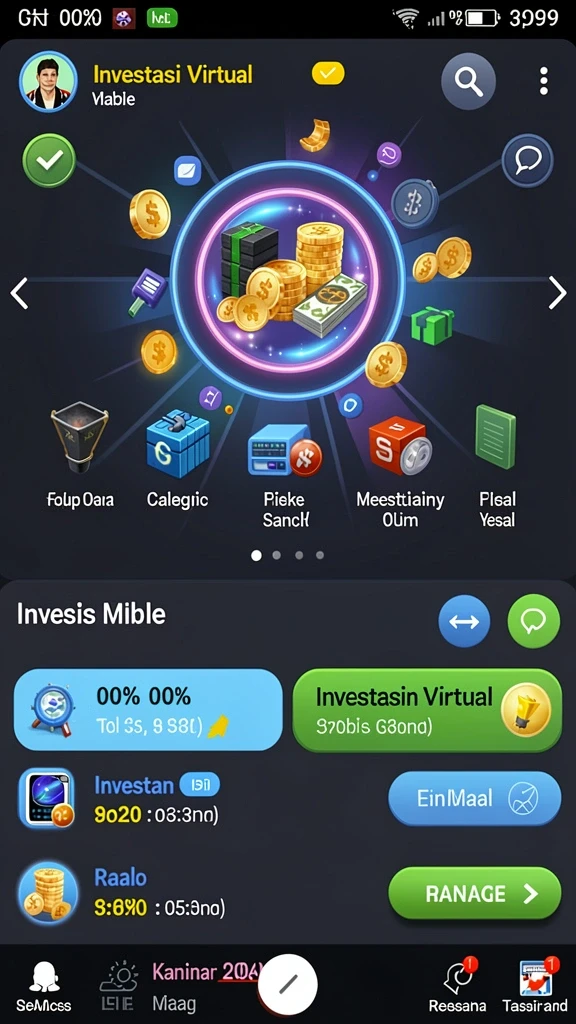
Task: Switch to the Tassirand tab
Action: 535,986
